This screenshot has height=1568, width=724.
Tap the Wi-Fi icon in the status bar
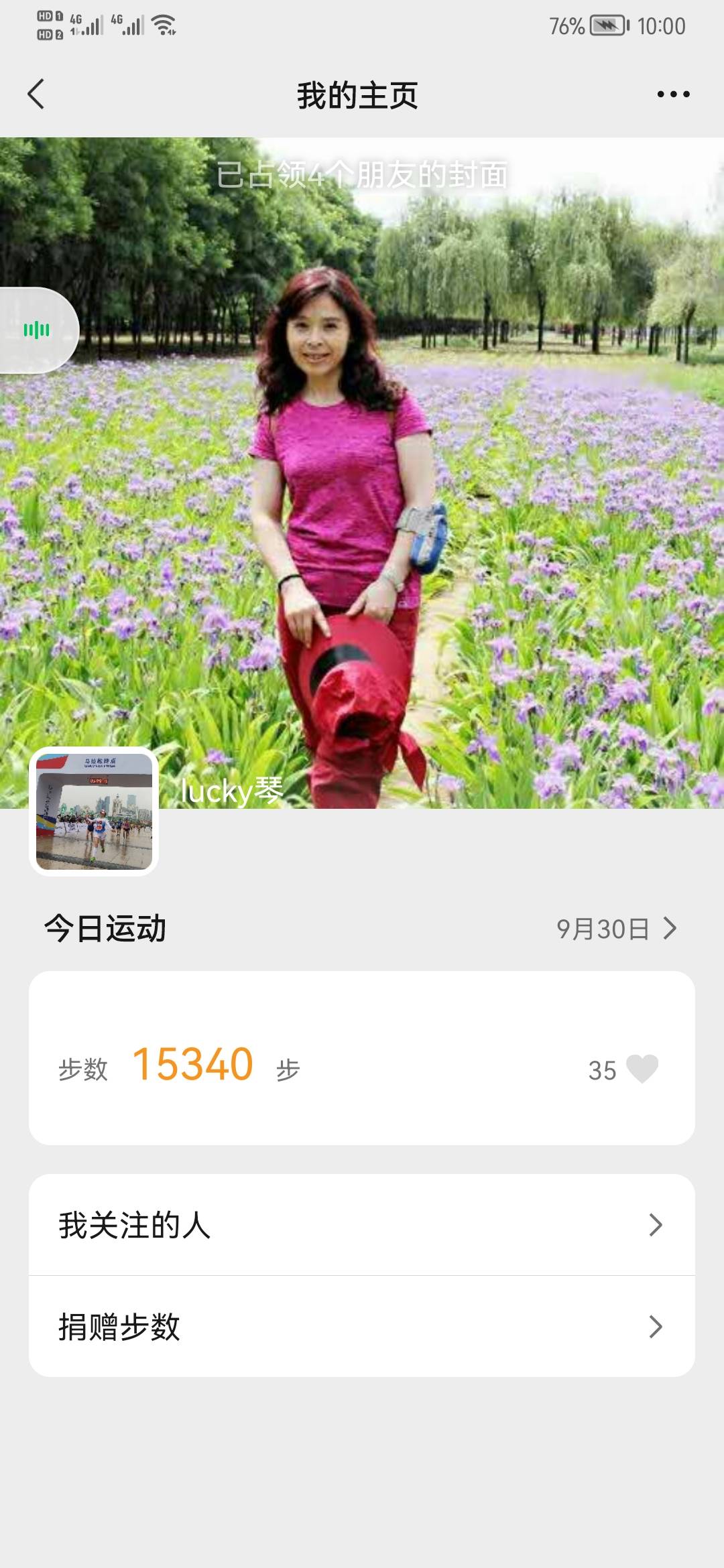tap(163, 25)
